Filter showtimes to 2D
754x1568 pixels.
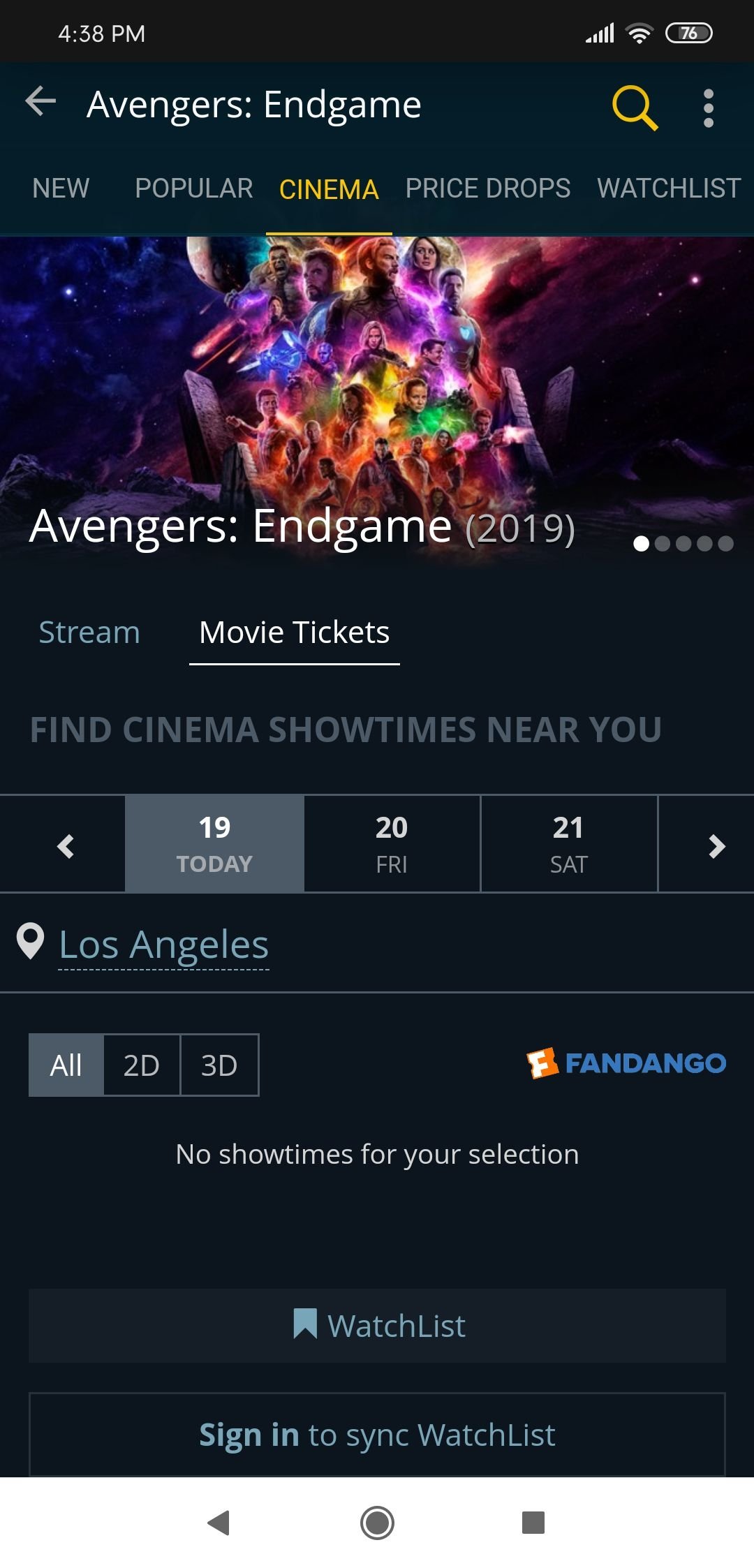click(x=142, y=1065)
